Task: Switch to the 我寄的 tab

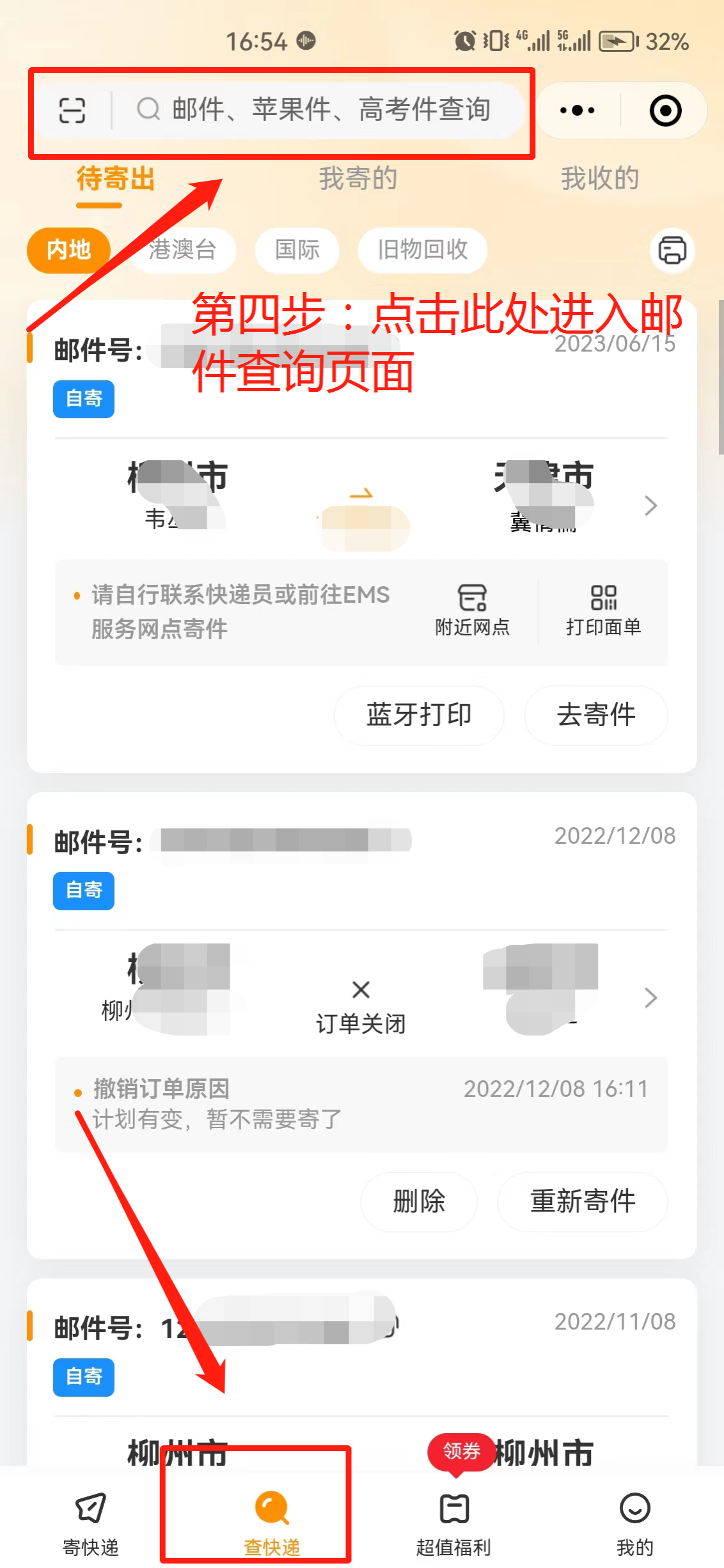Action: click(x=358, y=178)
